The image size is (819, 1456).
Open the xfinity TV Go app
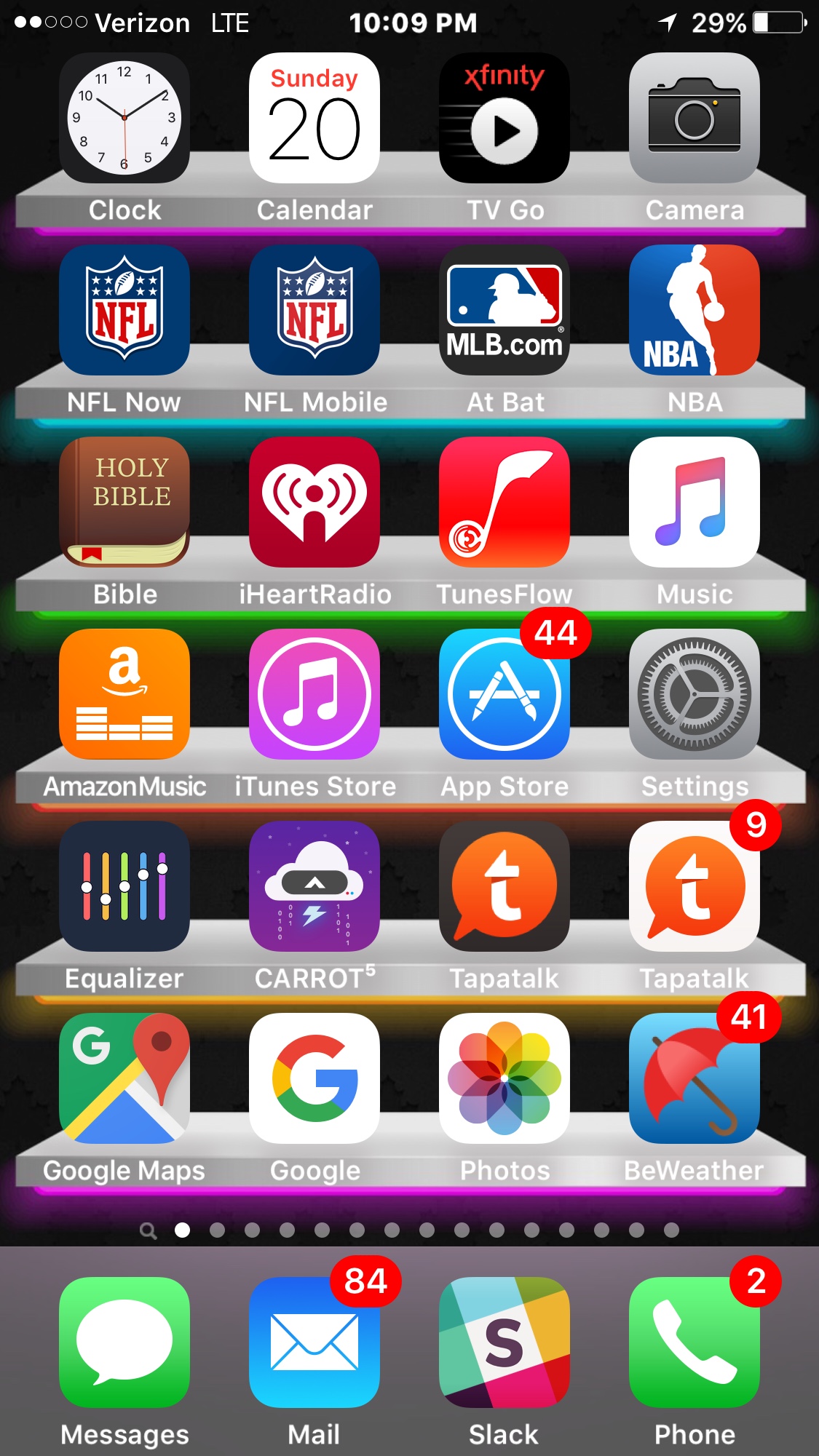click(x=505, y=118)
